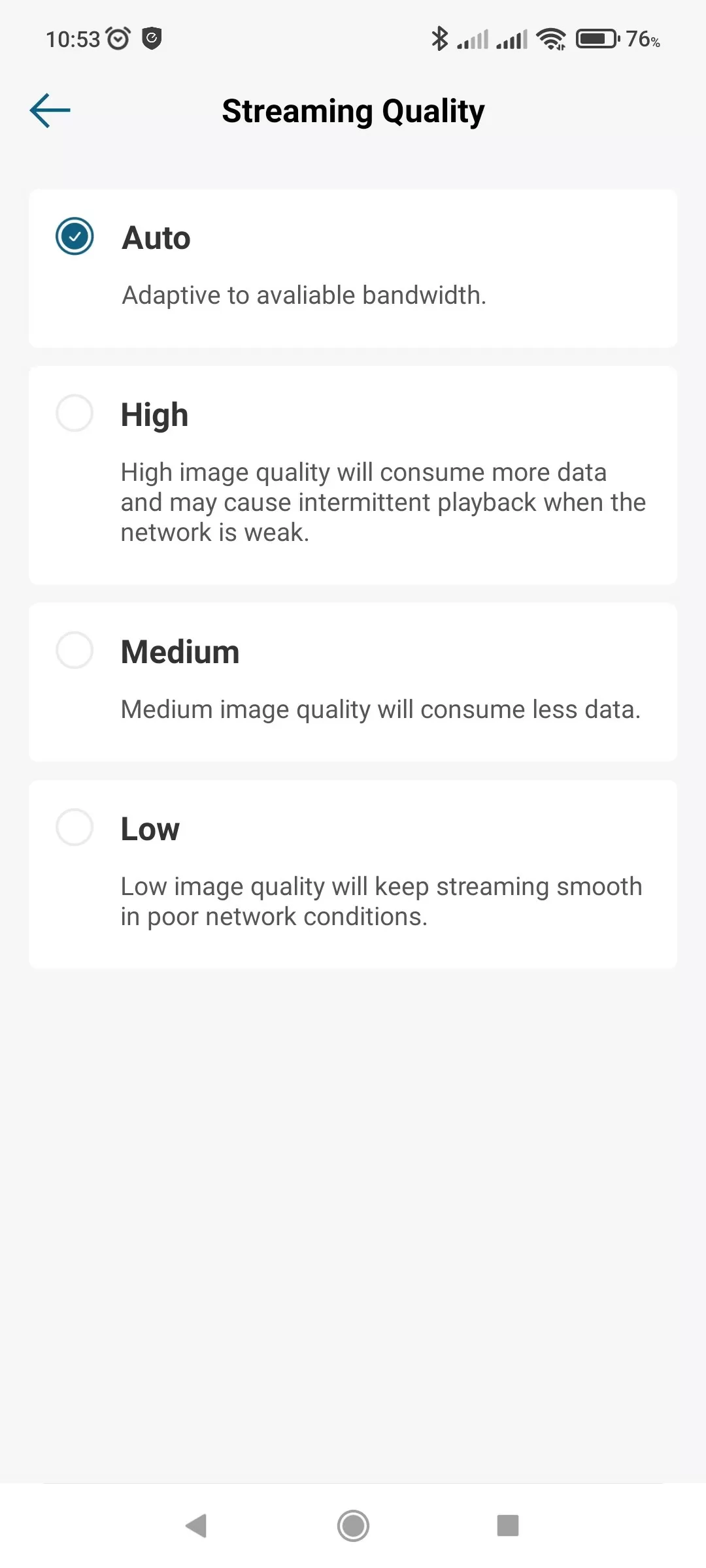Switch streaming quality to Medium
This screenshot has width=706, height=1568.
pos(75,651)
